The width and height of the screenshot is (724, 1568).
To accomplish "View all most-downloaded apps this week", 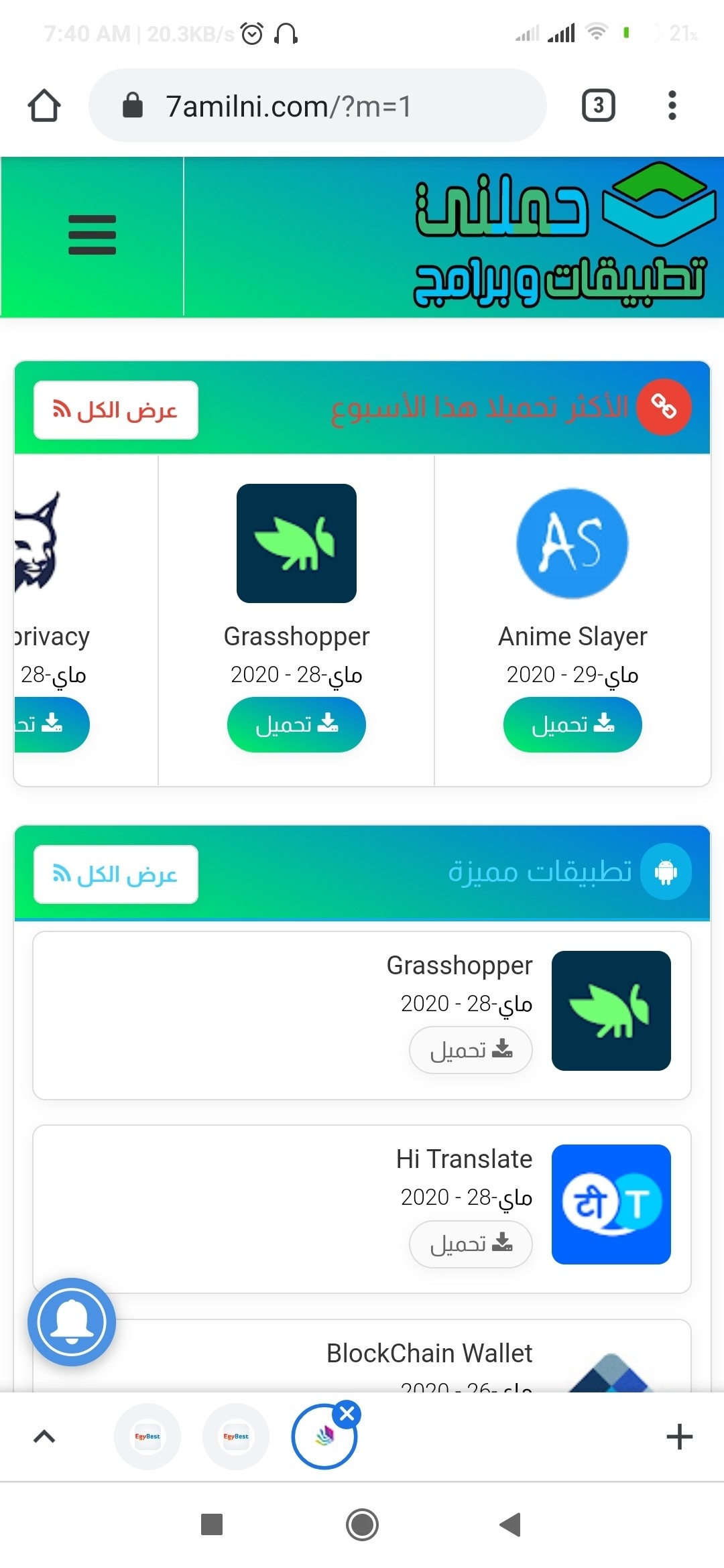I will [x=116, y=410].
